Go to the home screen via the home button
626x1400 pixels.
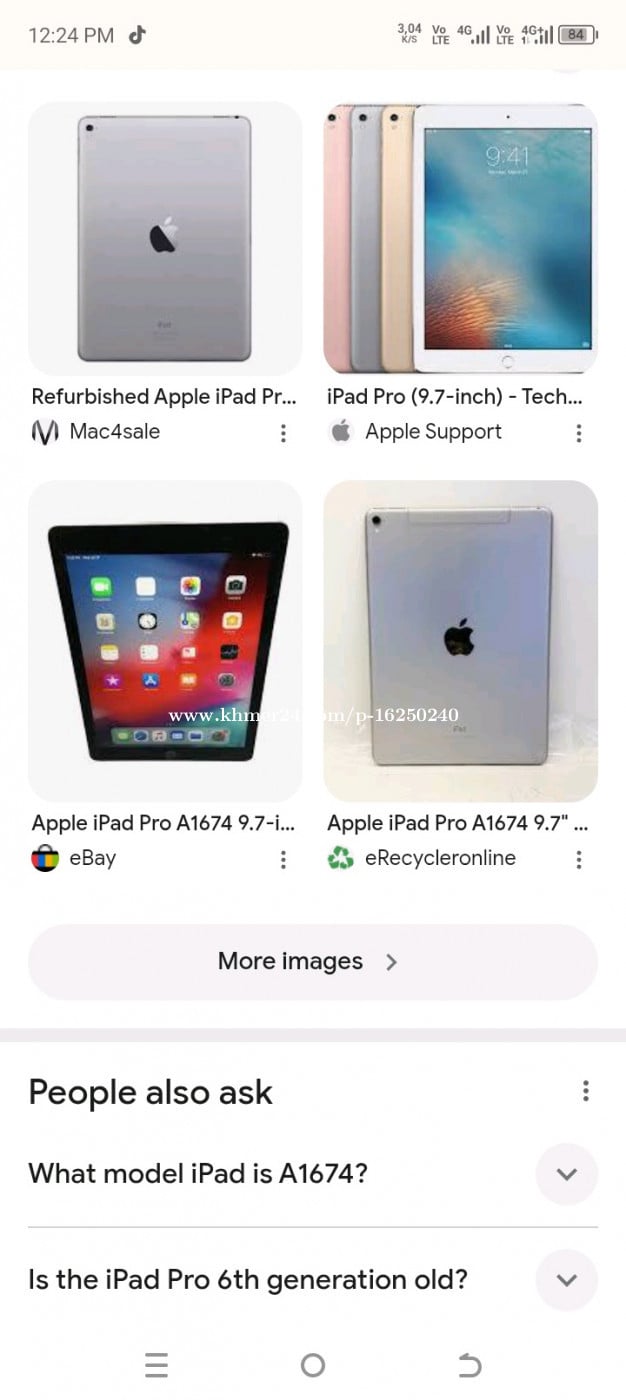[x=313, y=1365]
